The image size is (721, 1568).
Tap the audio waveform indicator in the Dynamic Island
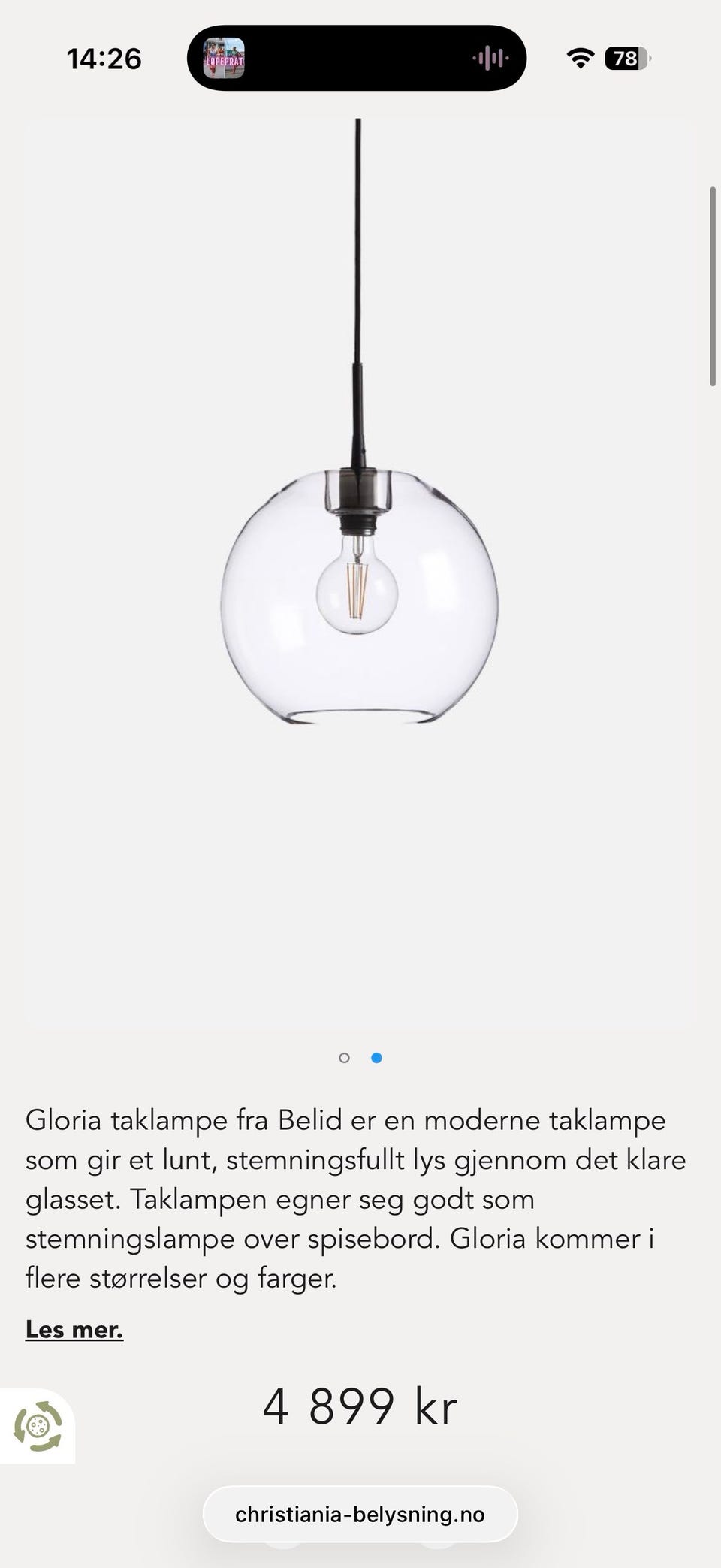tap(489, 58)
